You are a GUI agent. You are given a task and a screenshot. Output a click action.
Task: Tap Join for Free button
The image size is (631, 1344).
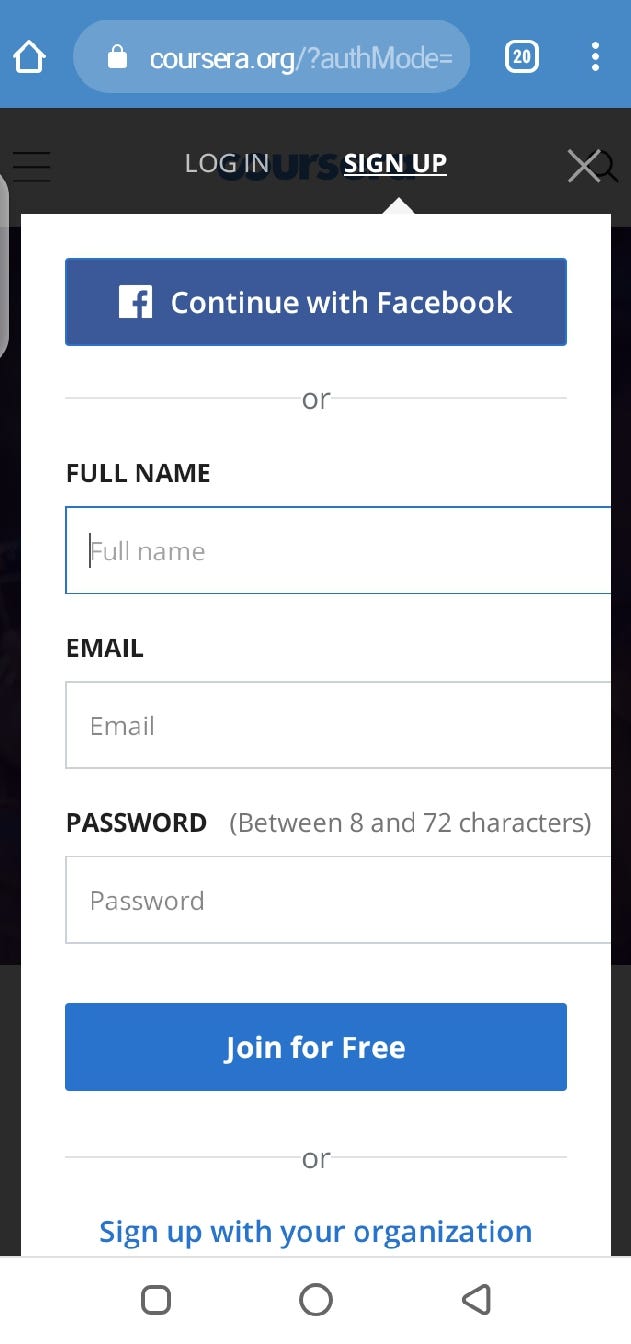coord(316,1047)
